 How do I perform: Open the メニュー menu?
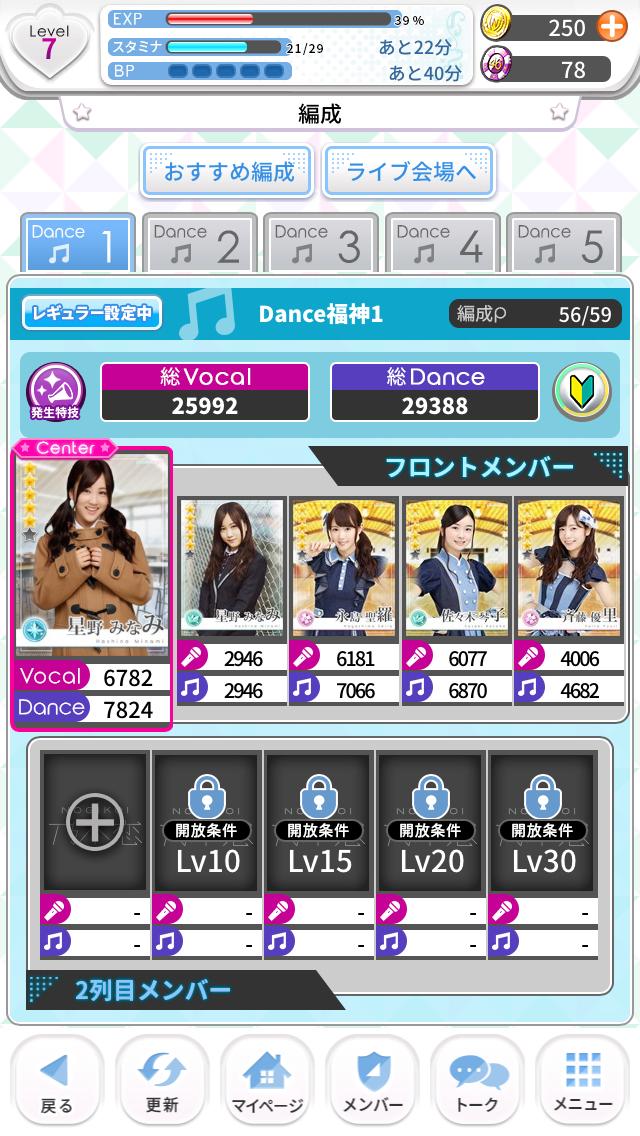pos(583,1082)
